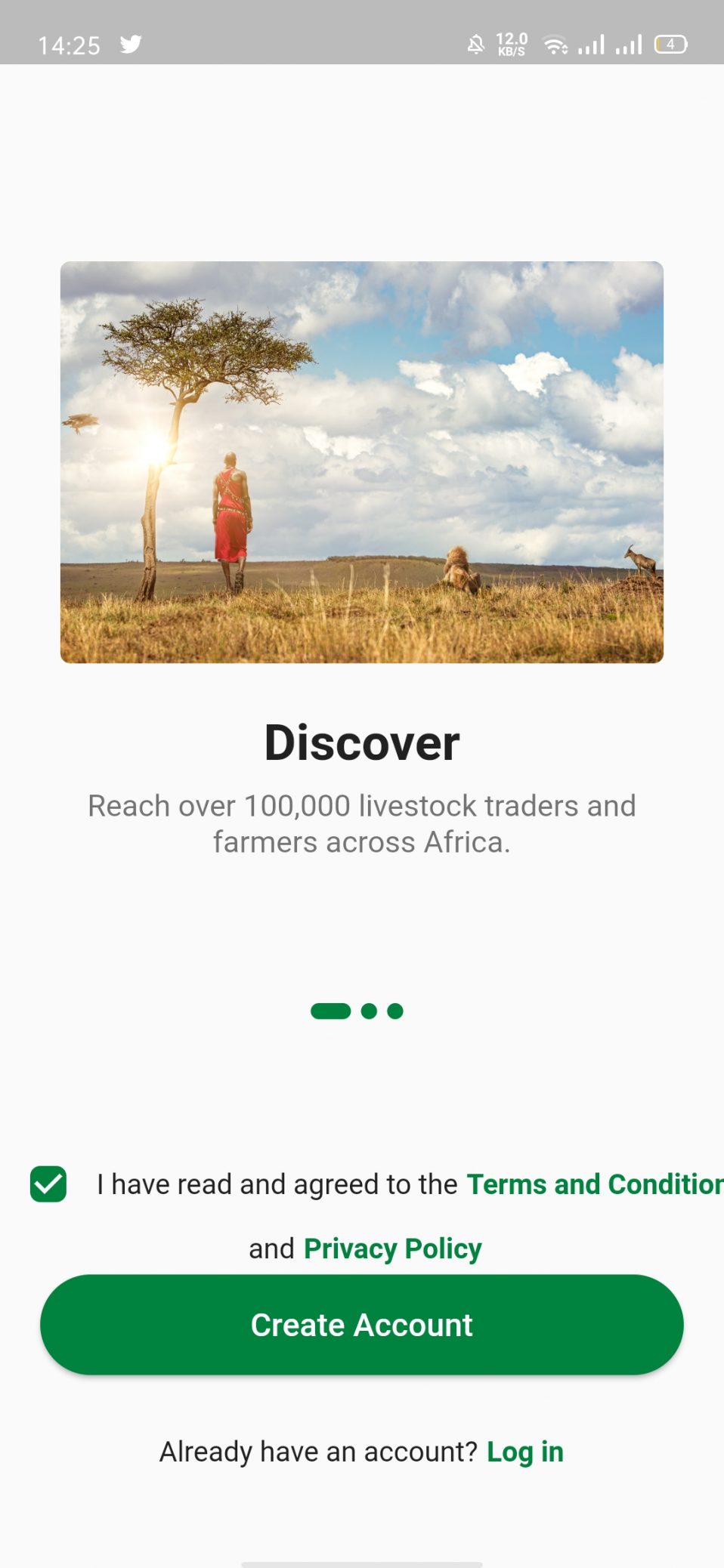This screenshot has height=1568, width=724.
Task: Jump to the third onboarding page dot
Action: [x=395, y=1011]
